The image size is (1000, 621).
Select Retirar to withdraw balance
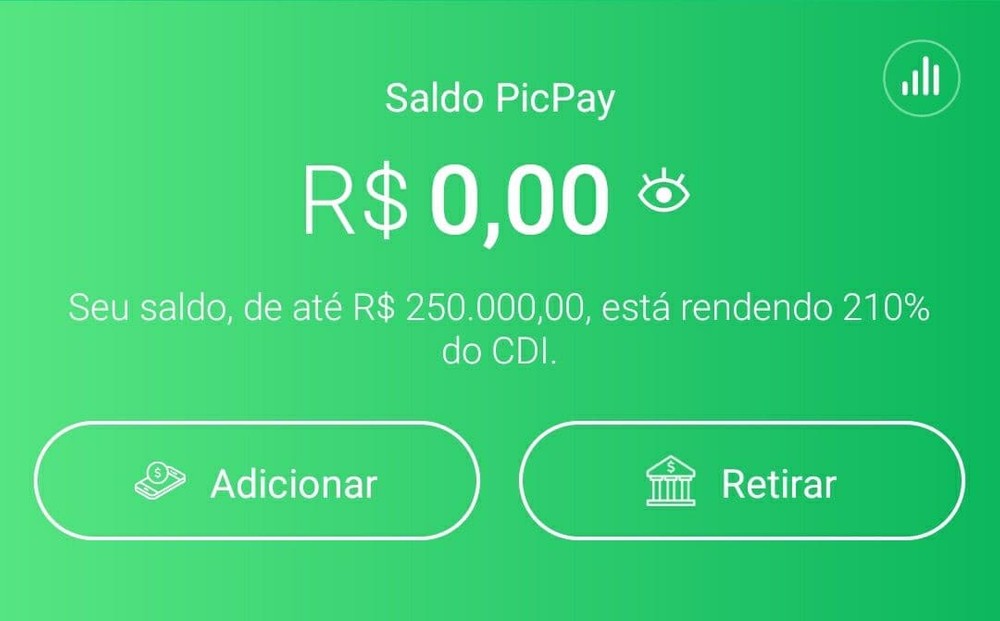(741, 482)
